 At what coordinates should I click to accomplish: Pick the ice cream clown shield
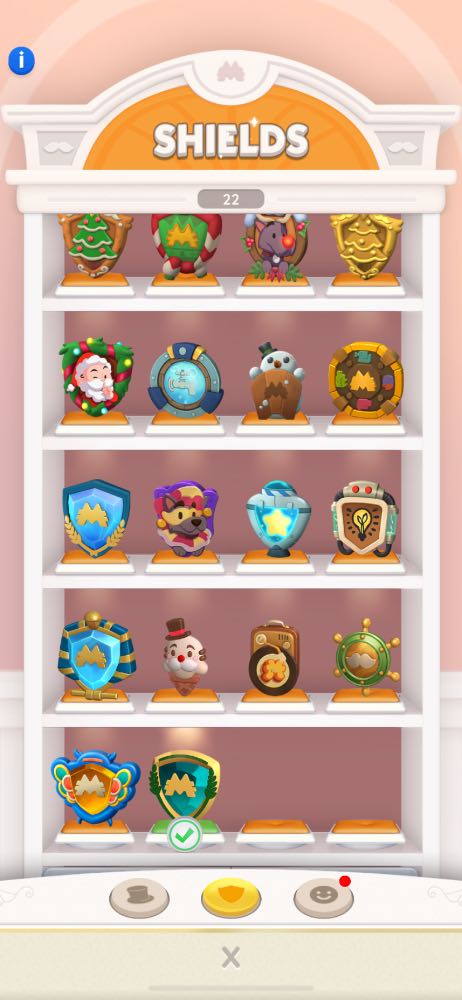pos(185,657)
